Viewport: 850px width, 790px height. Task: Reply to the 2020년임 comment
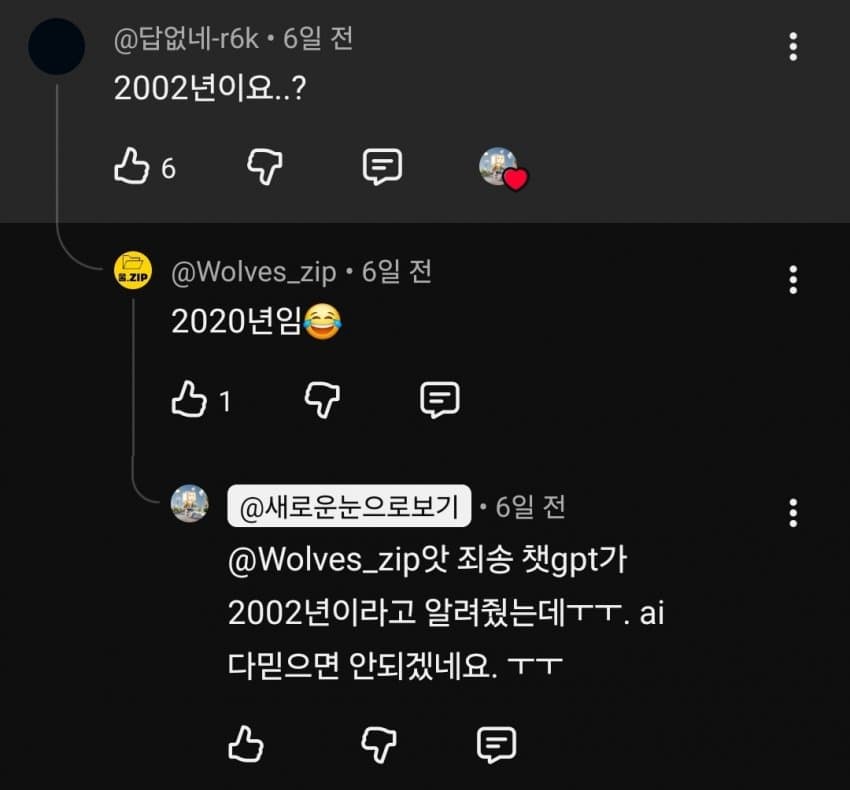point(439,401)
